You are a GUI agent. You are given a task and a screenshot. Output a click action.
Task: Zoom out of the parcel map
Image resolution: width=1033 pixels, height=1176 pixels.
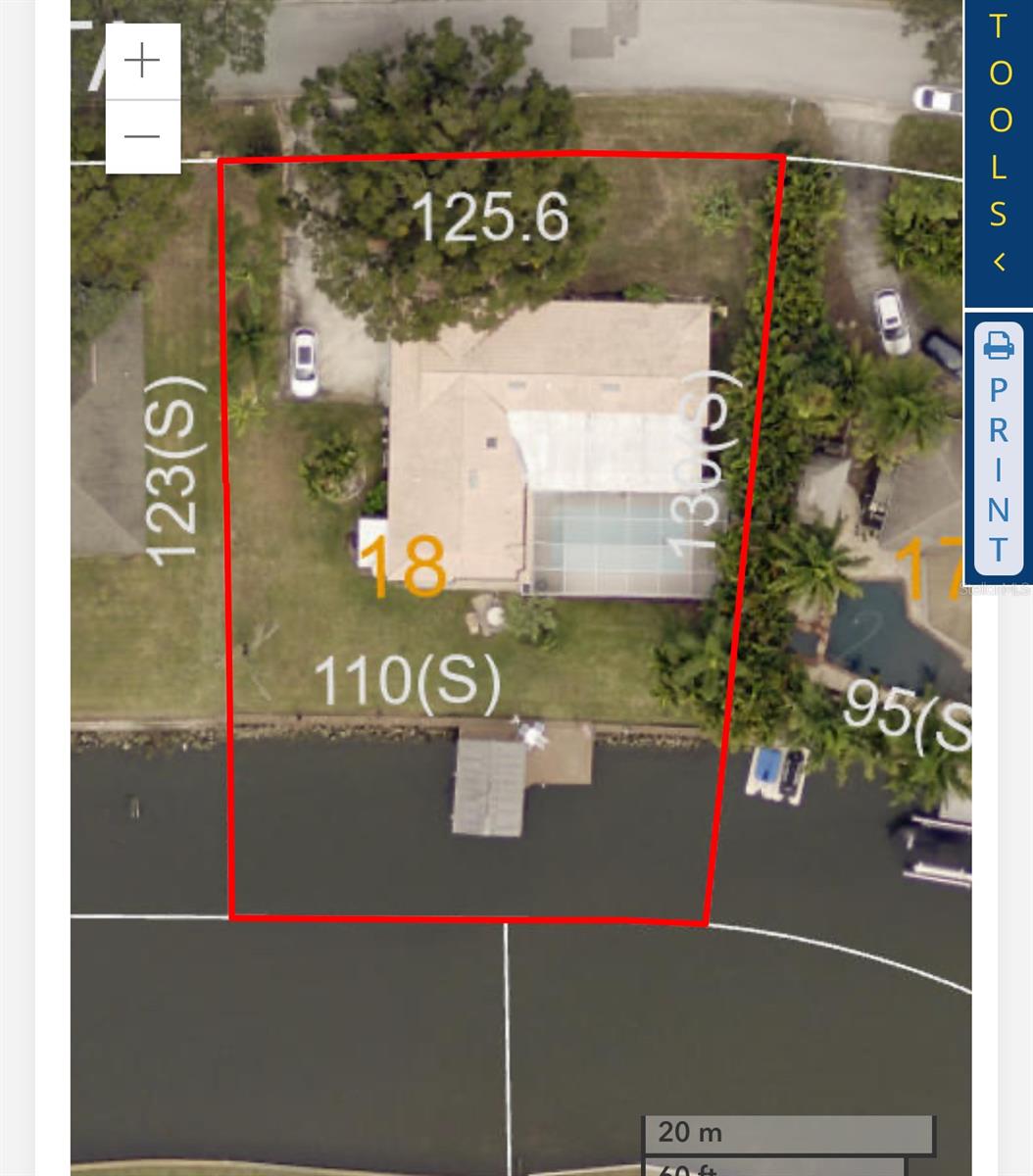click(x=142, y=136)
